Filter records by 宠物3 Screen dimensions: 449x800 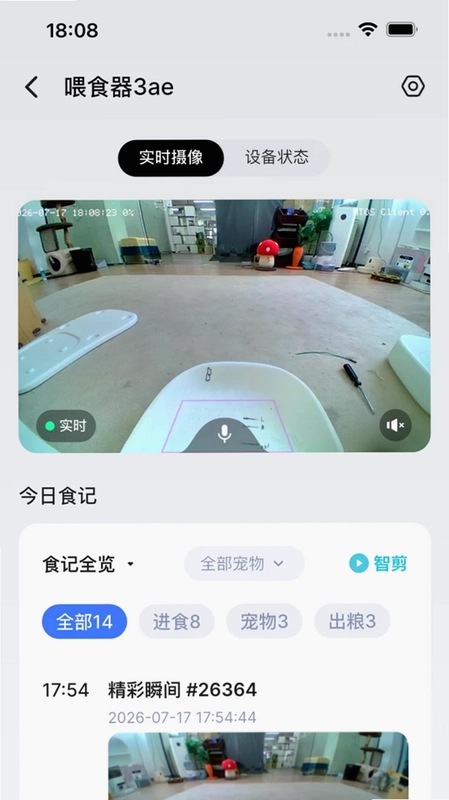tap(264, 621)
